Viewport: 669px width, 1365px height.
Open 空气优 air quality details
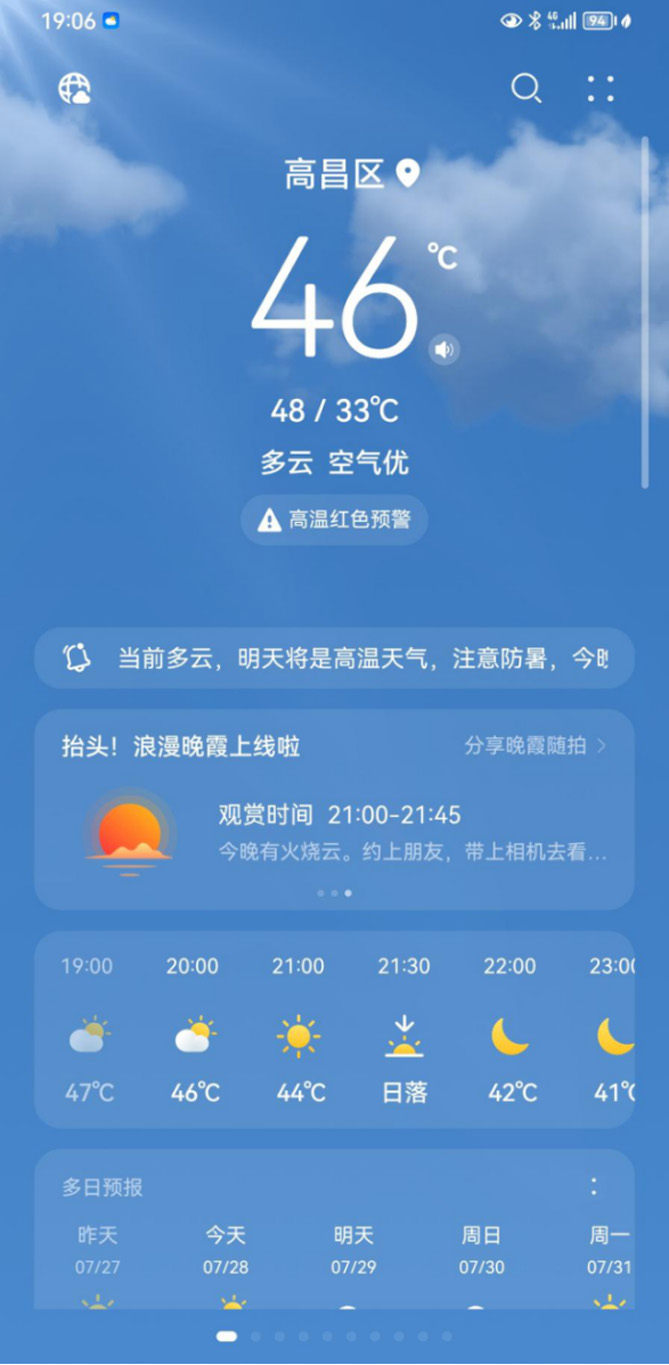[x=369, y=463]
